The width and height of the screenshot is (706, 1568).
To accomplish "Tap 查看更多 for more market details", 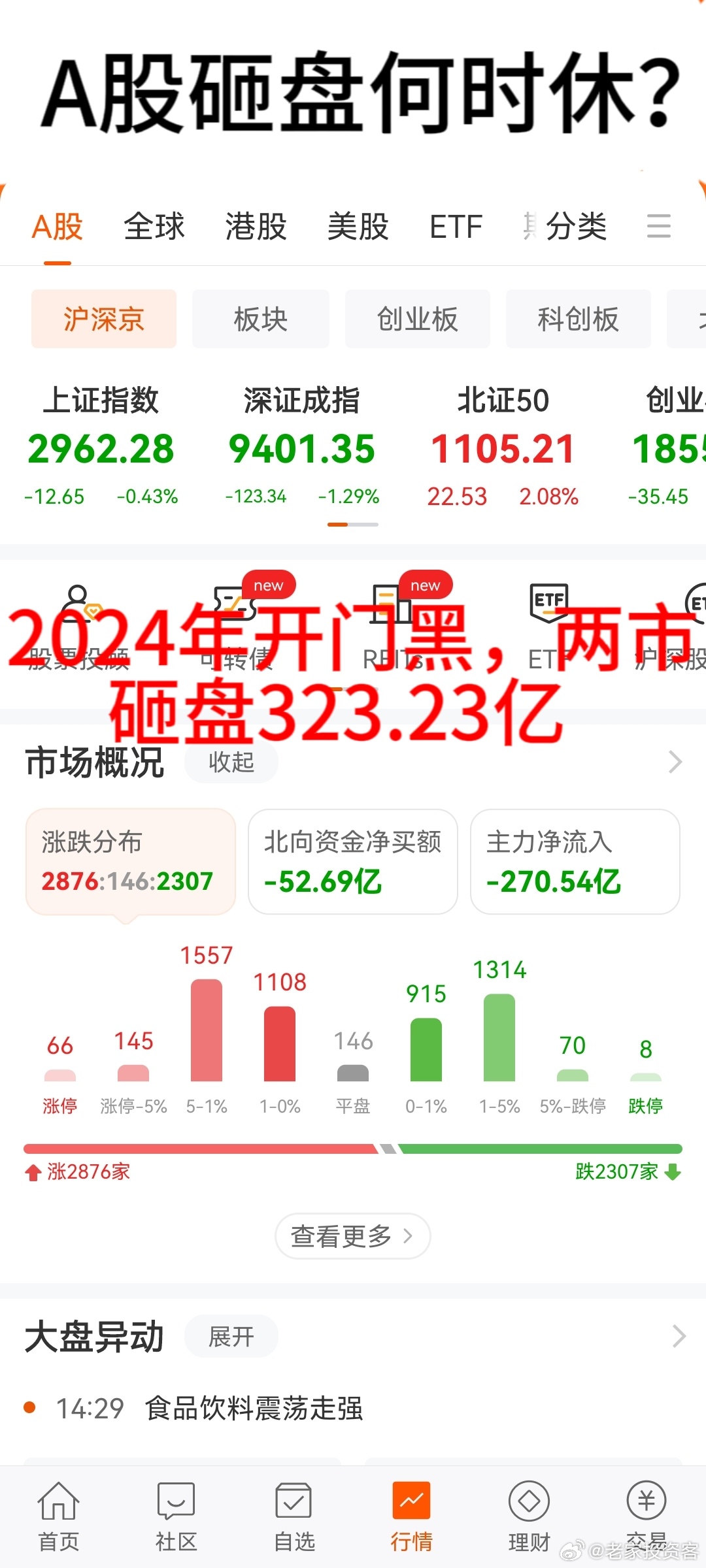I will click(353, 1236).
